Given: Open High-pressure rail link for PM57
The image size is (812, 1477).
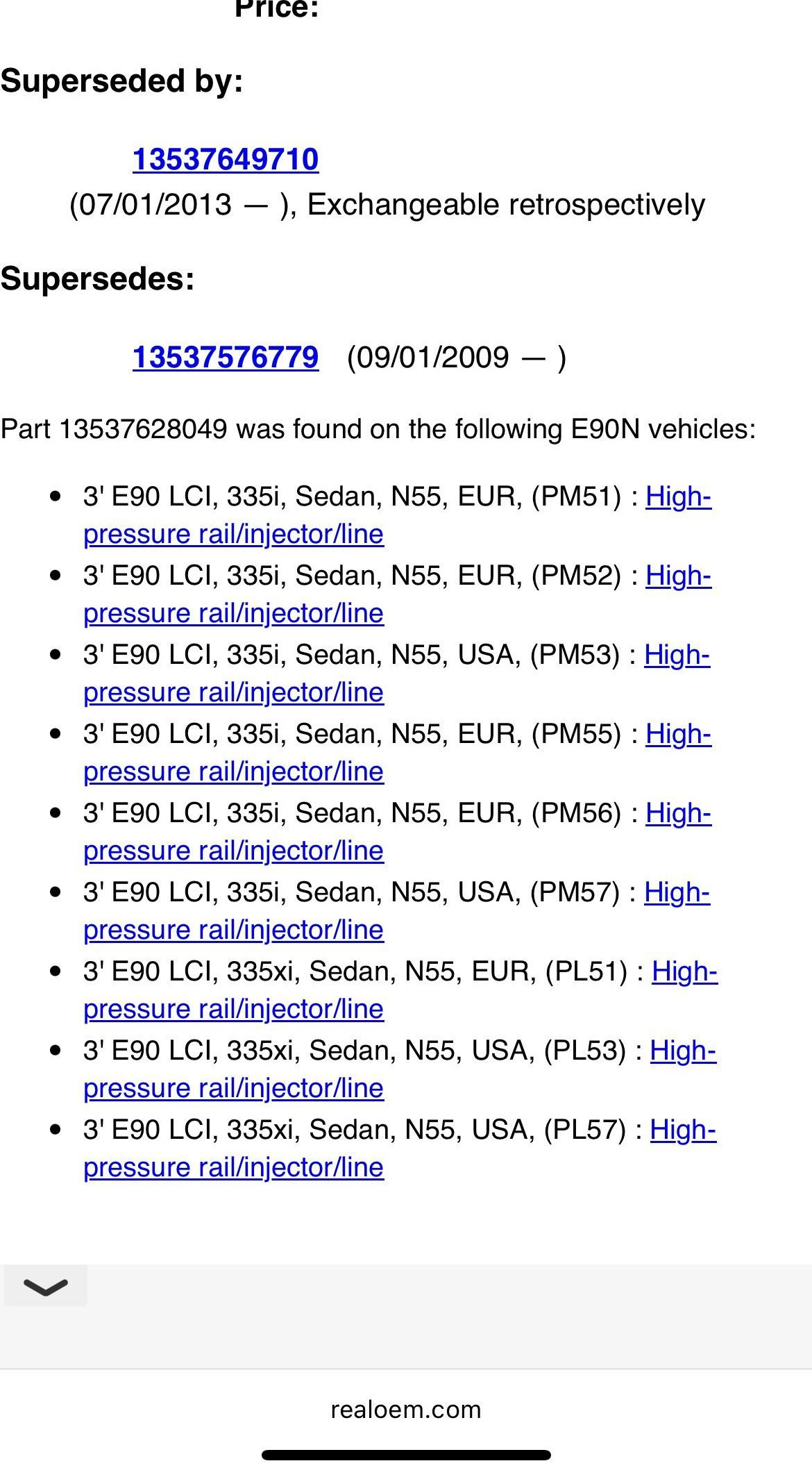Looking at the screenshot, I should 233,930.
